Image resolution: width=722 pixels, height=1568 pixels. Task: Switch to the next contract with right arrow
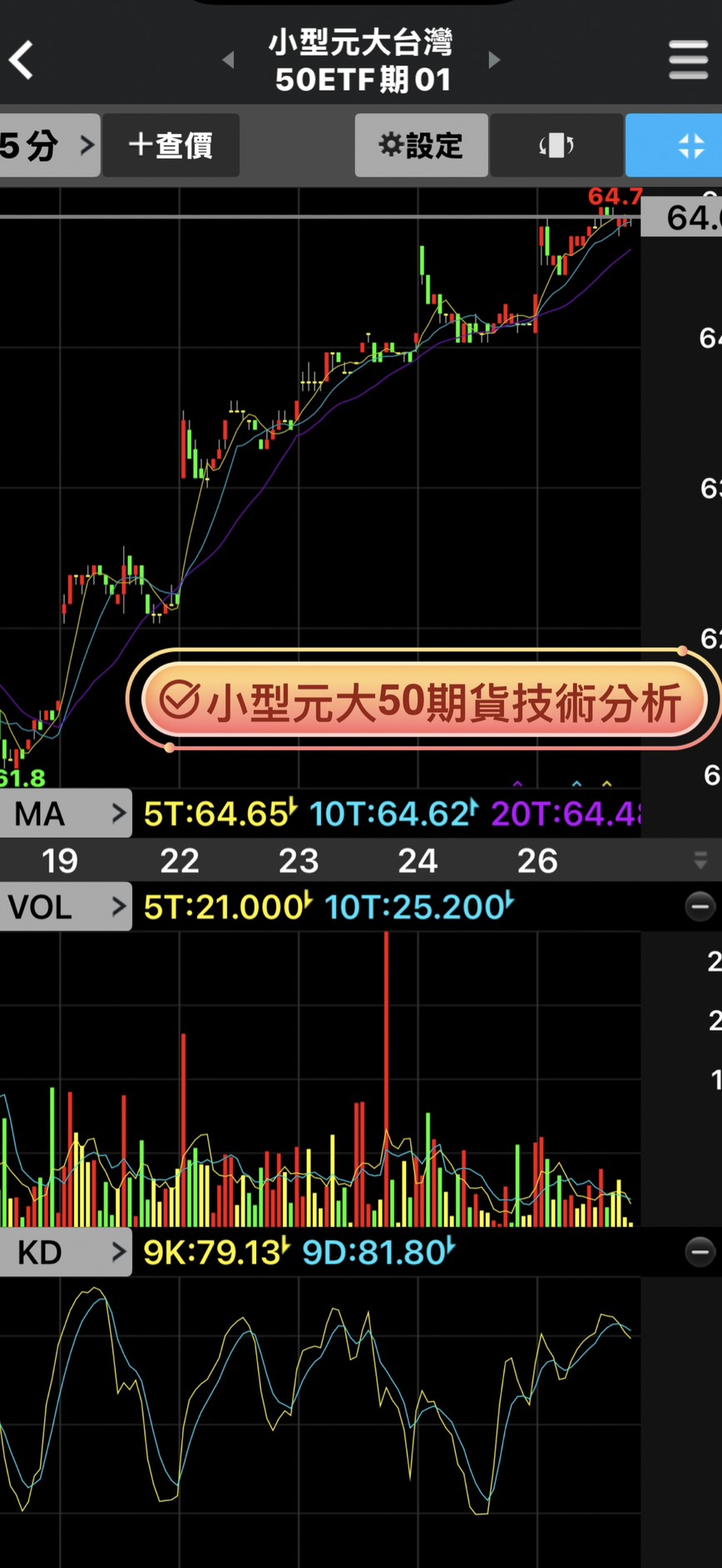(x=495, y=60)
